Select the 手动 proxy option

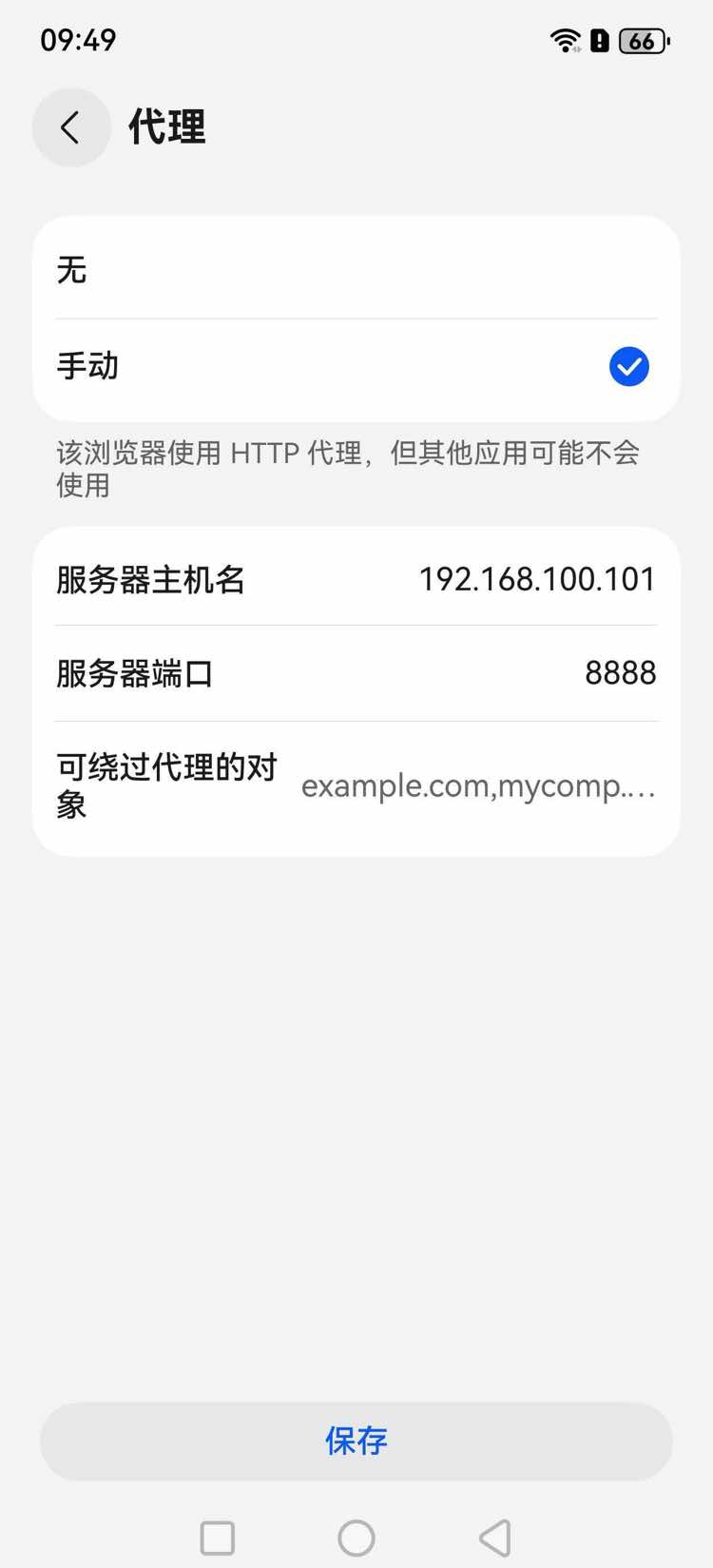tap(356, 367)
